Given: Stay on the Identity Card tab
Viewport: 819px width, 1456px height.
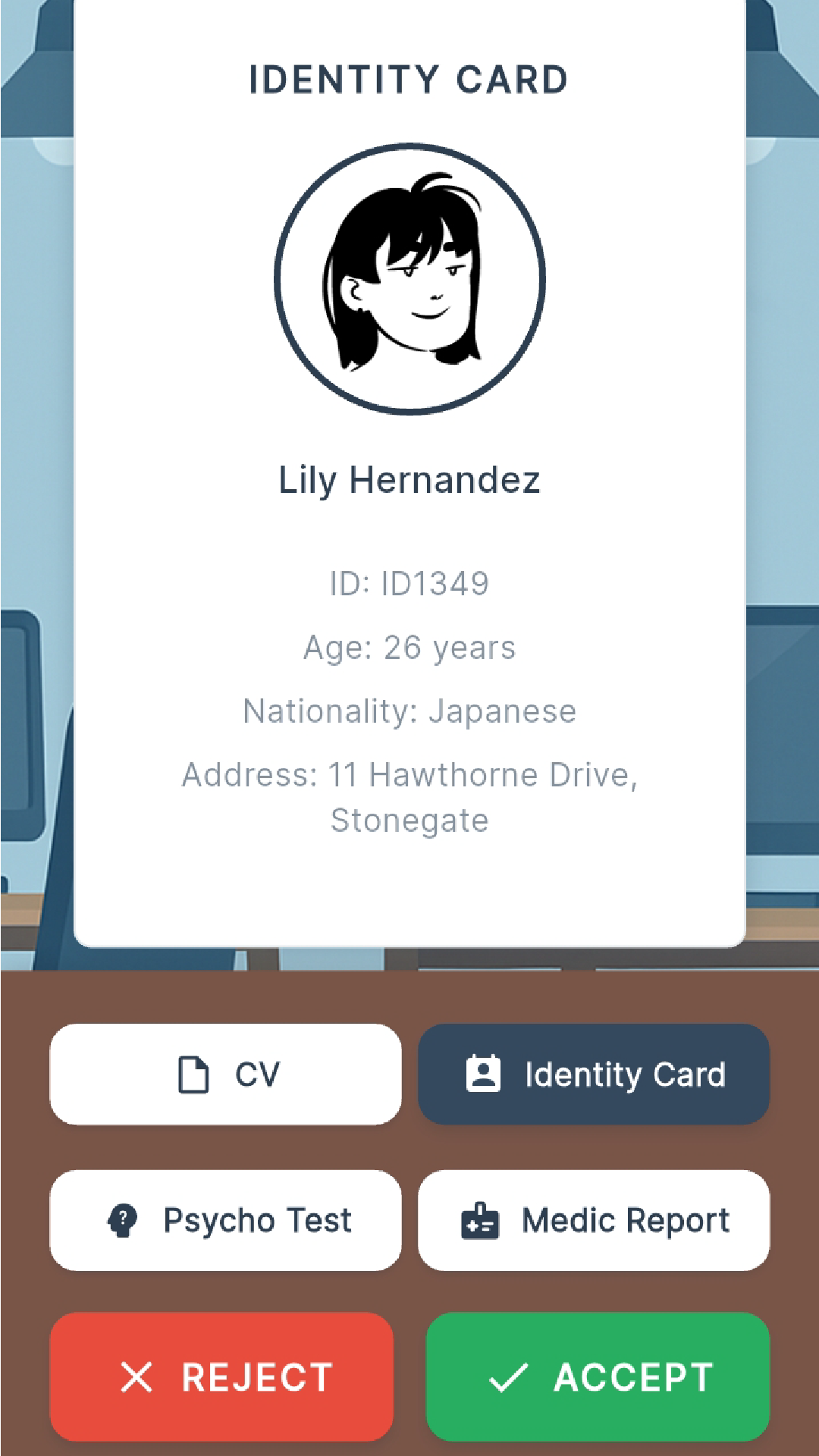Looking at the screenshot, I should coord(592,1074).
